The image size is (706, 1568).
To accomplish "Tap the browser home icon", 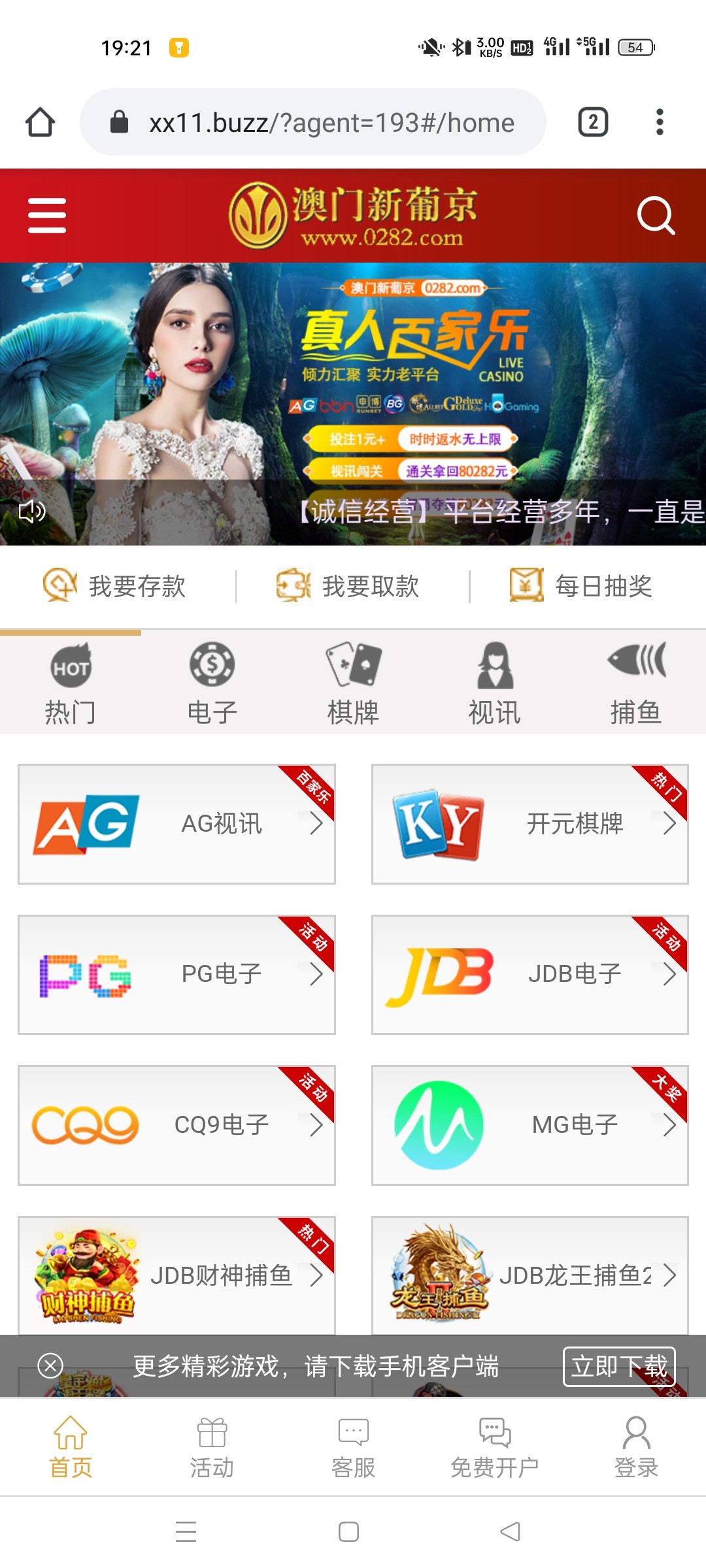I will point(40,122).
